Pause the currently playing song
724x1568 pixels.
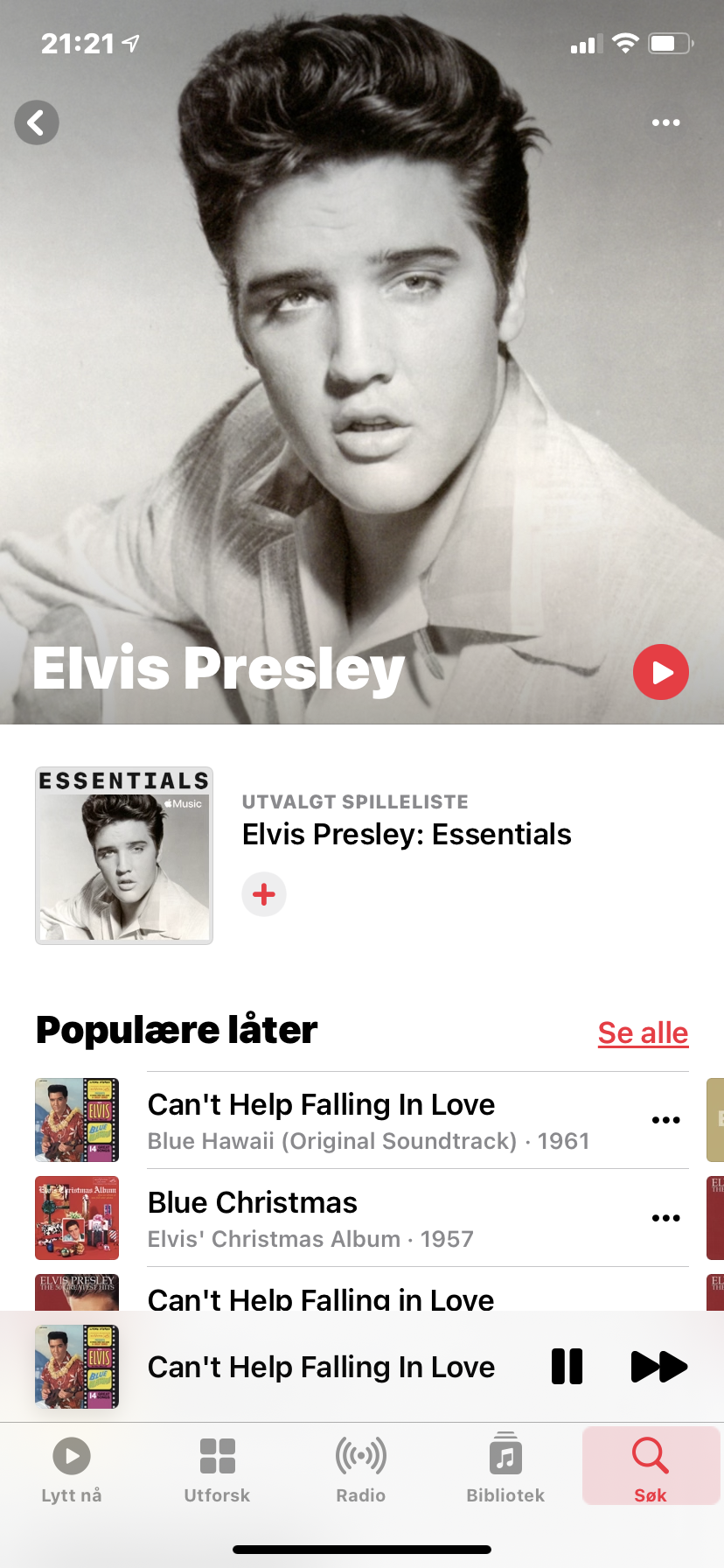[x=567, y=1366]
